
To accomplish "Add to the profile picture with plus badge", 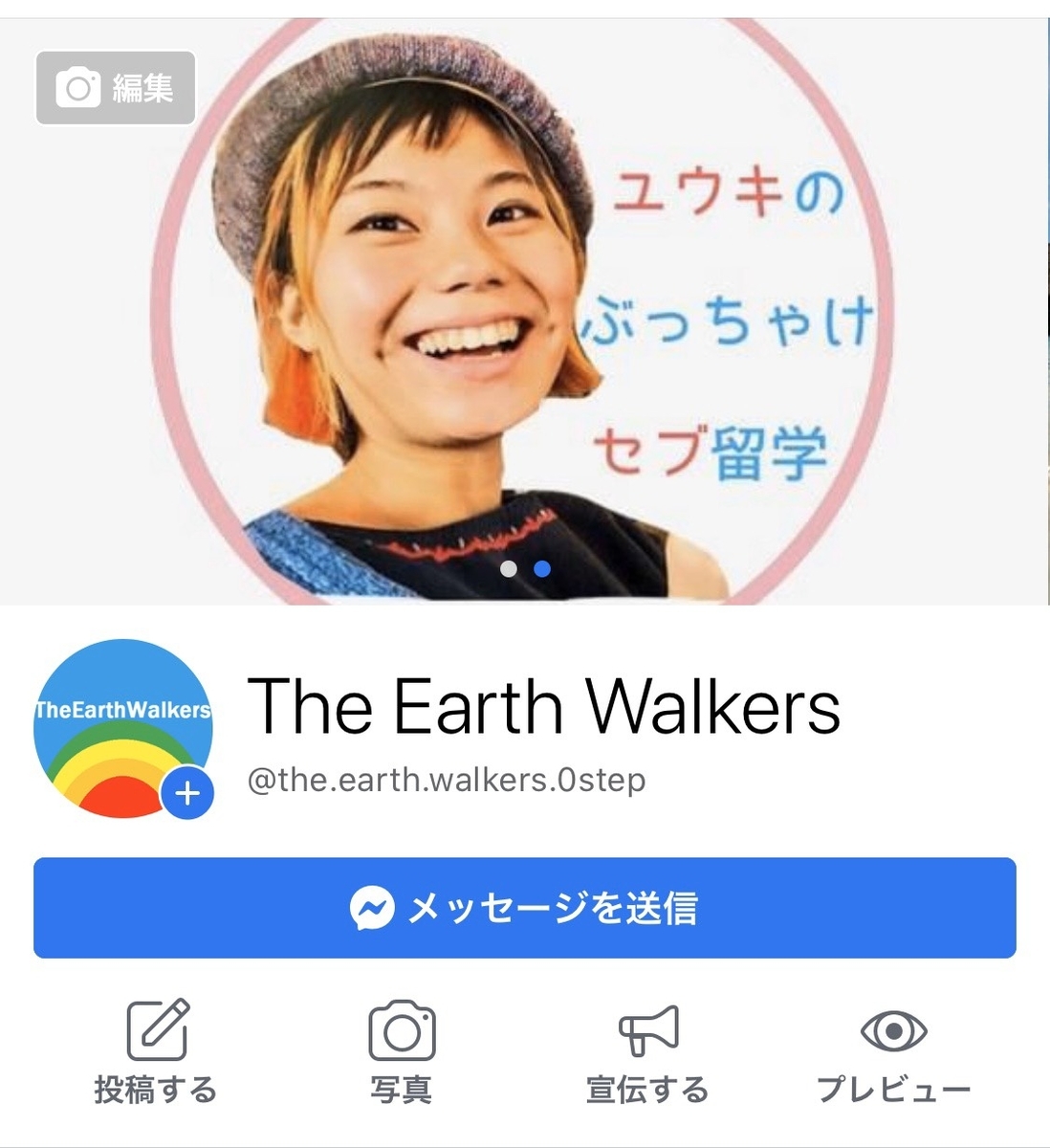I will 187,793.
